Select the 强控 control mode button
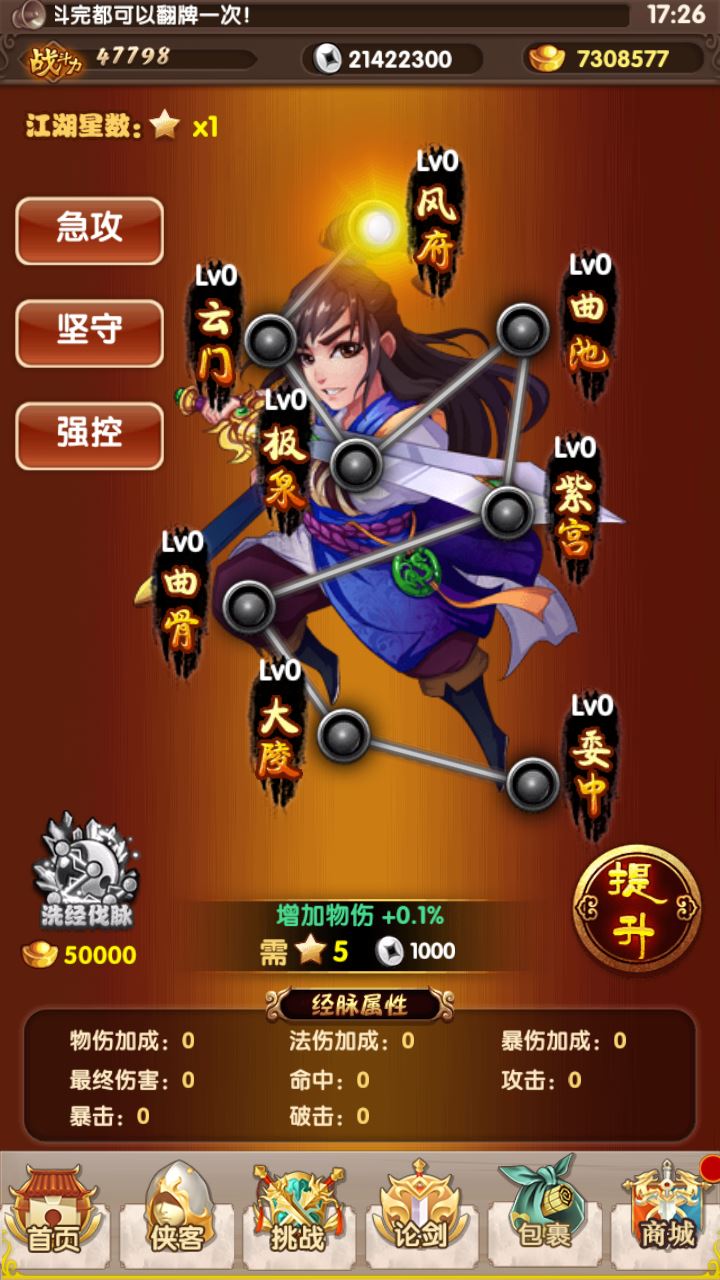Image resolution: width=720 pixels, height=1280 pixels. coord(89,435)
